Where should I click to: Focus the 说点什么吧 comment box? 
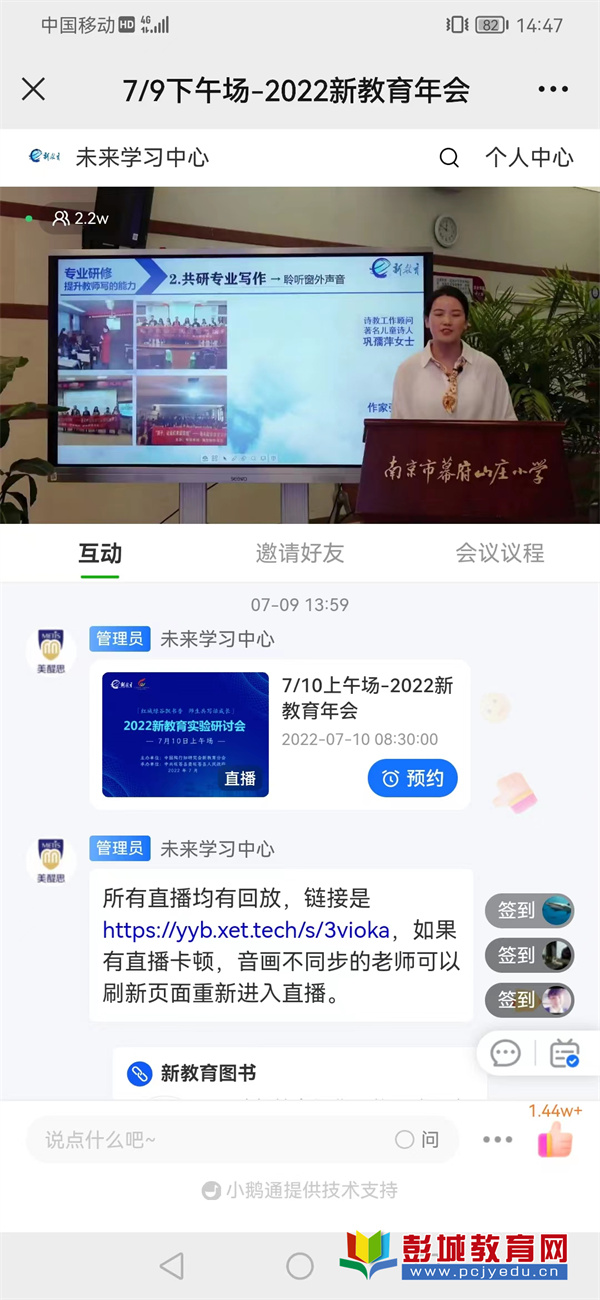(x=210, y=1139)
